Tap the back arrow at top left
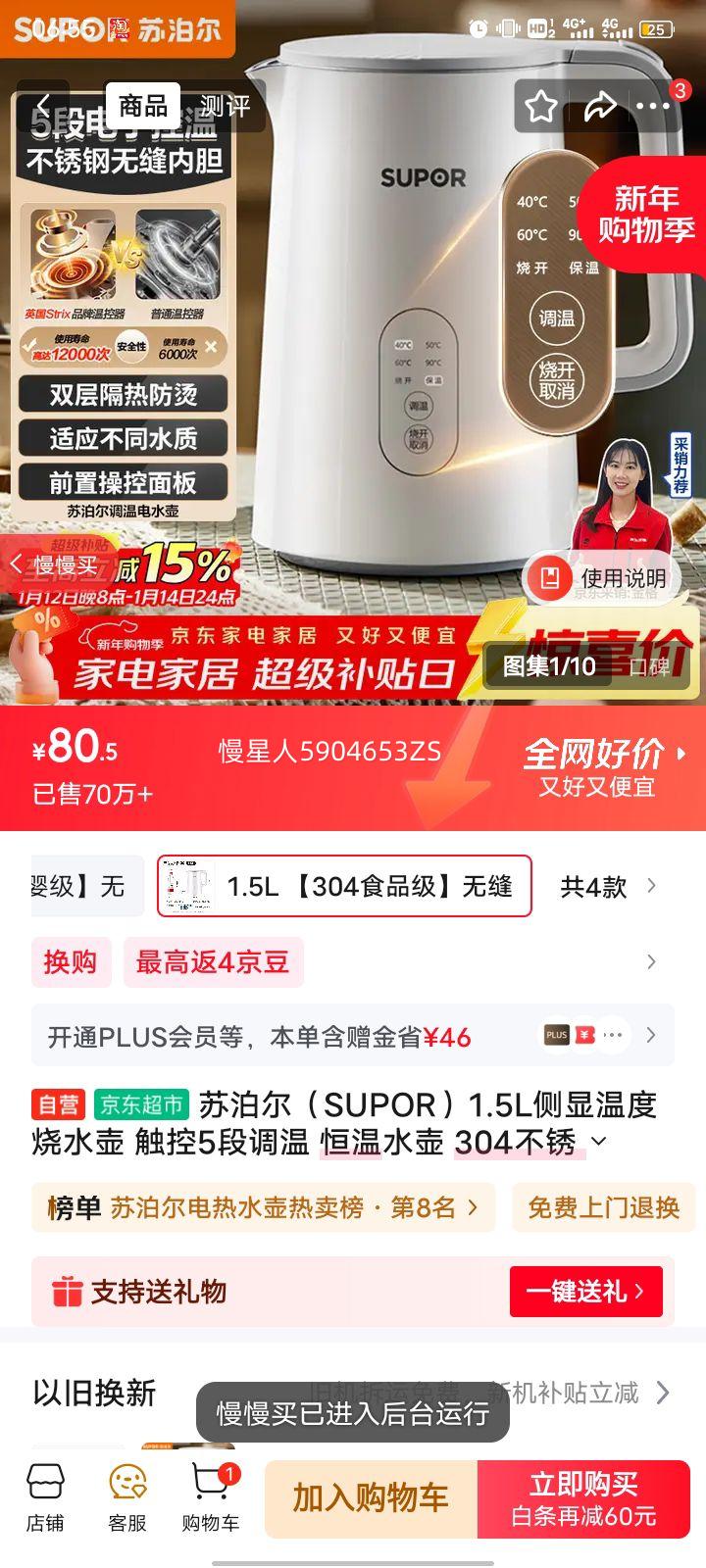This screenshot has width=706, height=1568. pyautogui.click(x=43, y=105)
